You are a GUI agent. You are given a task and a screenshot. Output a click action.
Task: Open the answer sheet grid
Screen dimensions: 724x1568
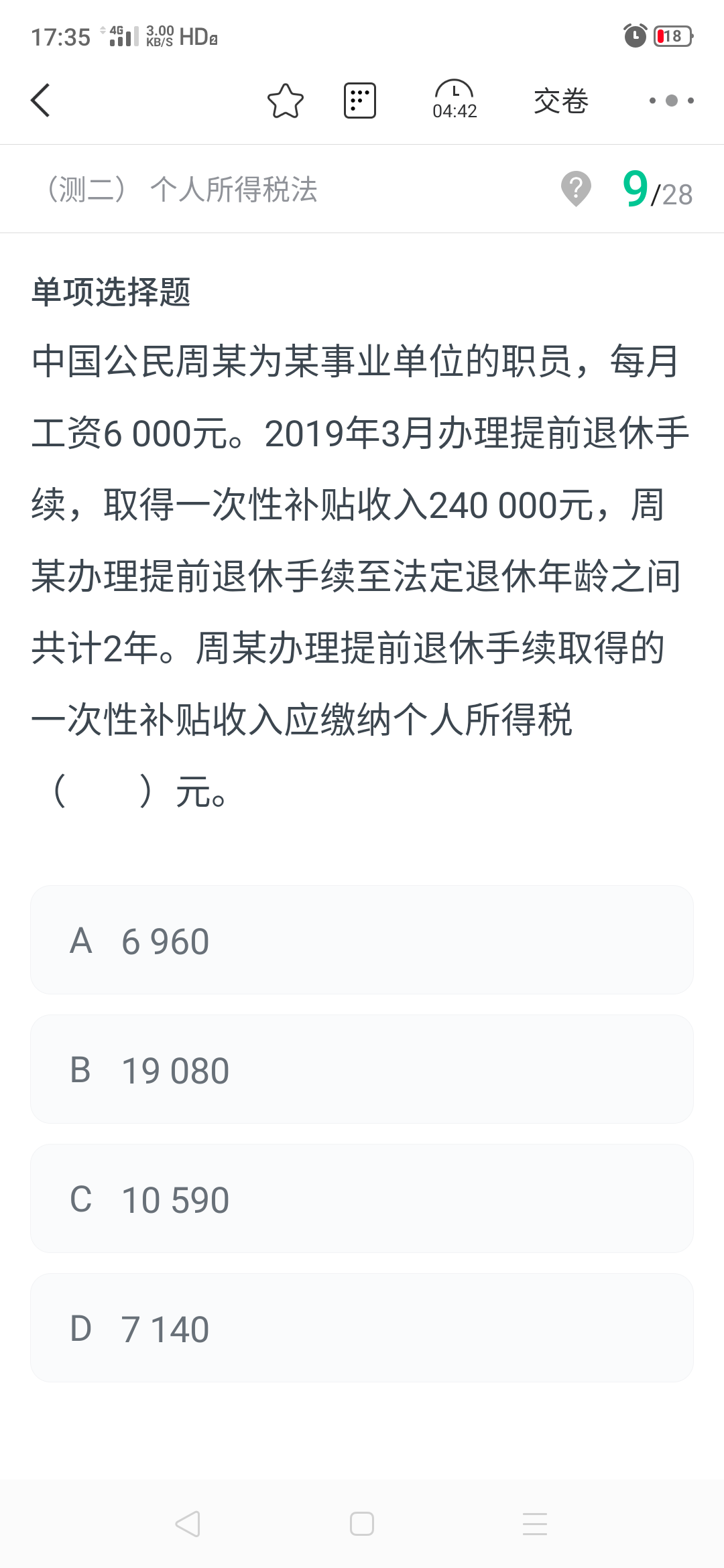pos(360,101)
